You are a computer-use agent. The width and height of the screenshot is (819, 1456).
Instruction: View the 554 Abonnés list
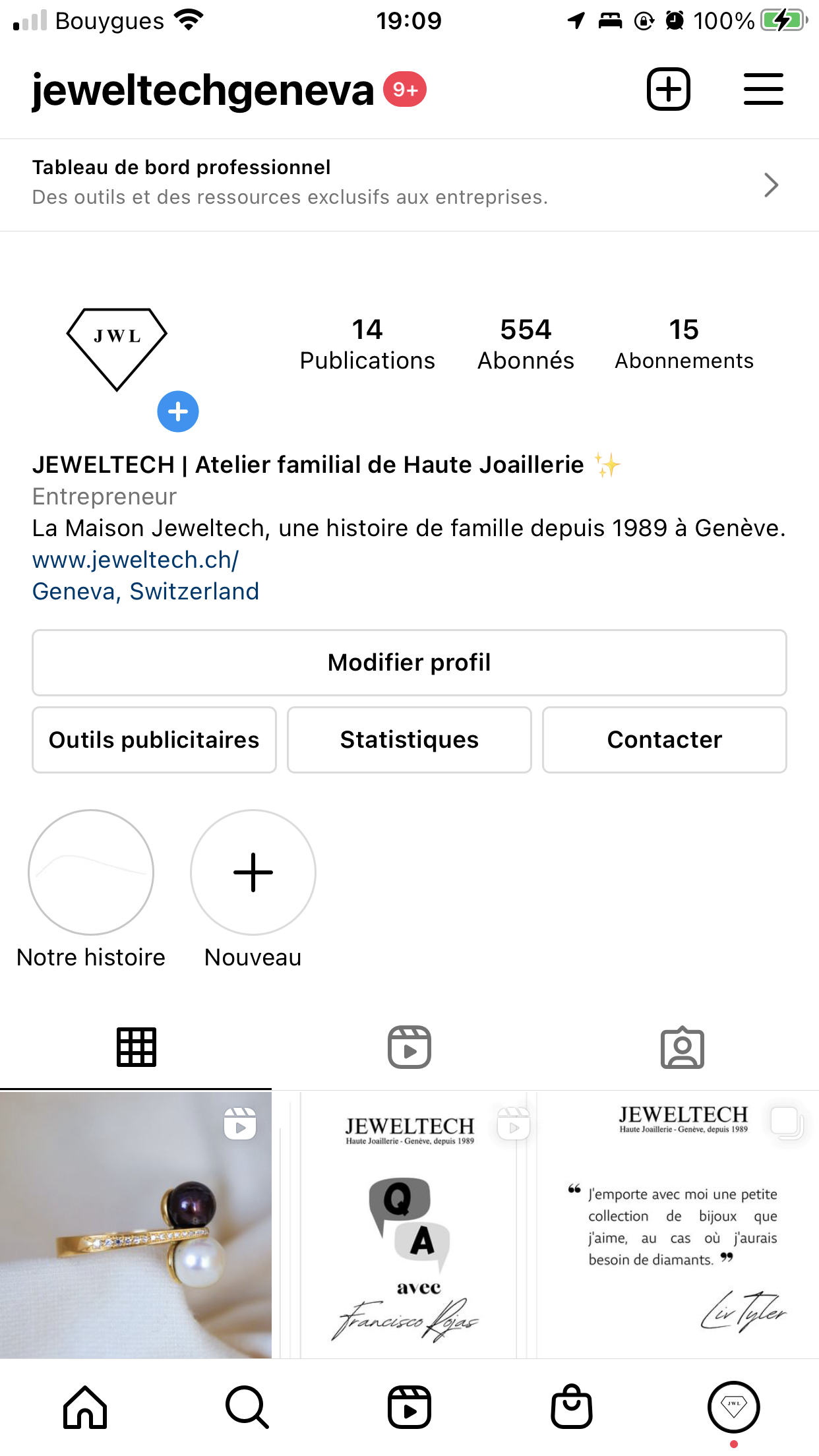click(526, 344)
